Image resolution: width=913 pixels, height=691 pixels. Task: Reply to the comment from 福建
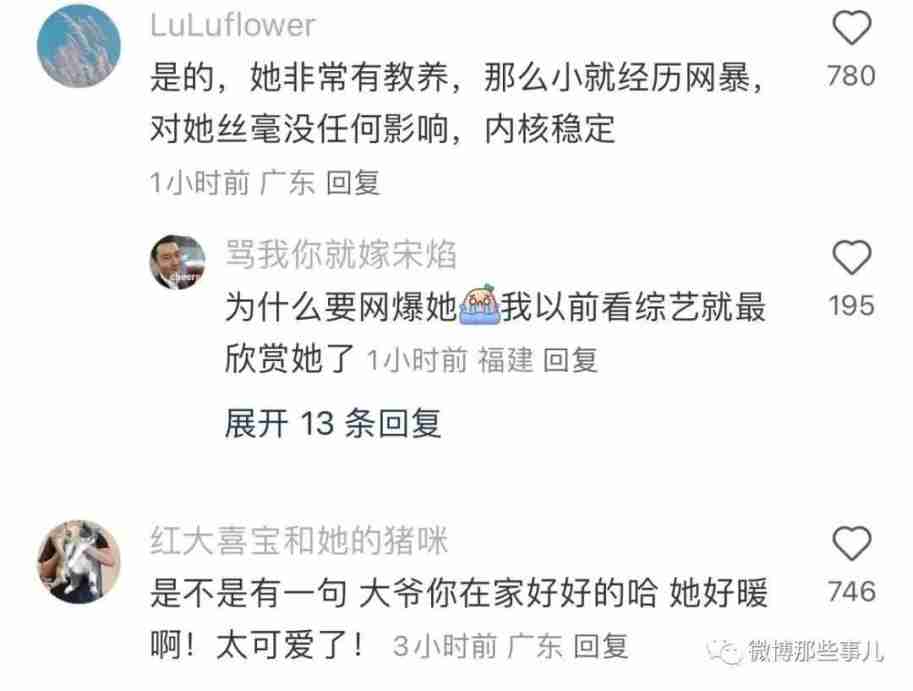[570, 360]
